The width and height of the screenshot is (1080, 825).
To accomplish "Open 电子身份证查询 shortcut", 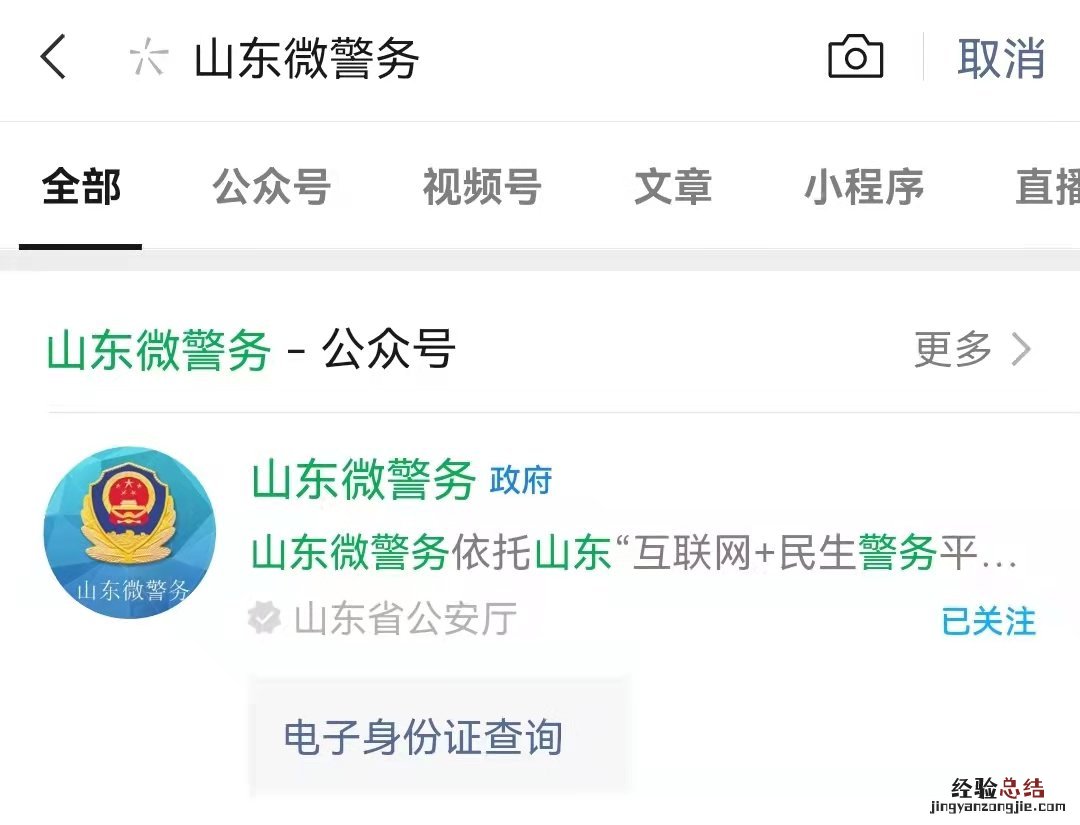I will 423,738.
